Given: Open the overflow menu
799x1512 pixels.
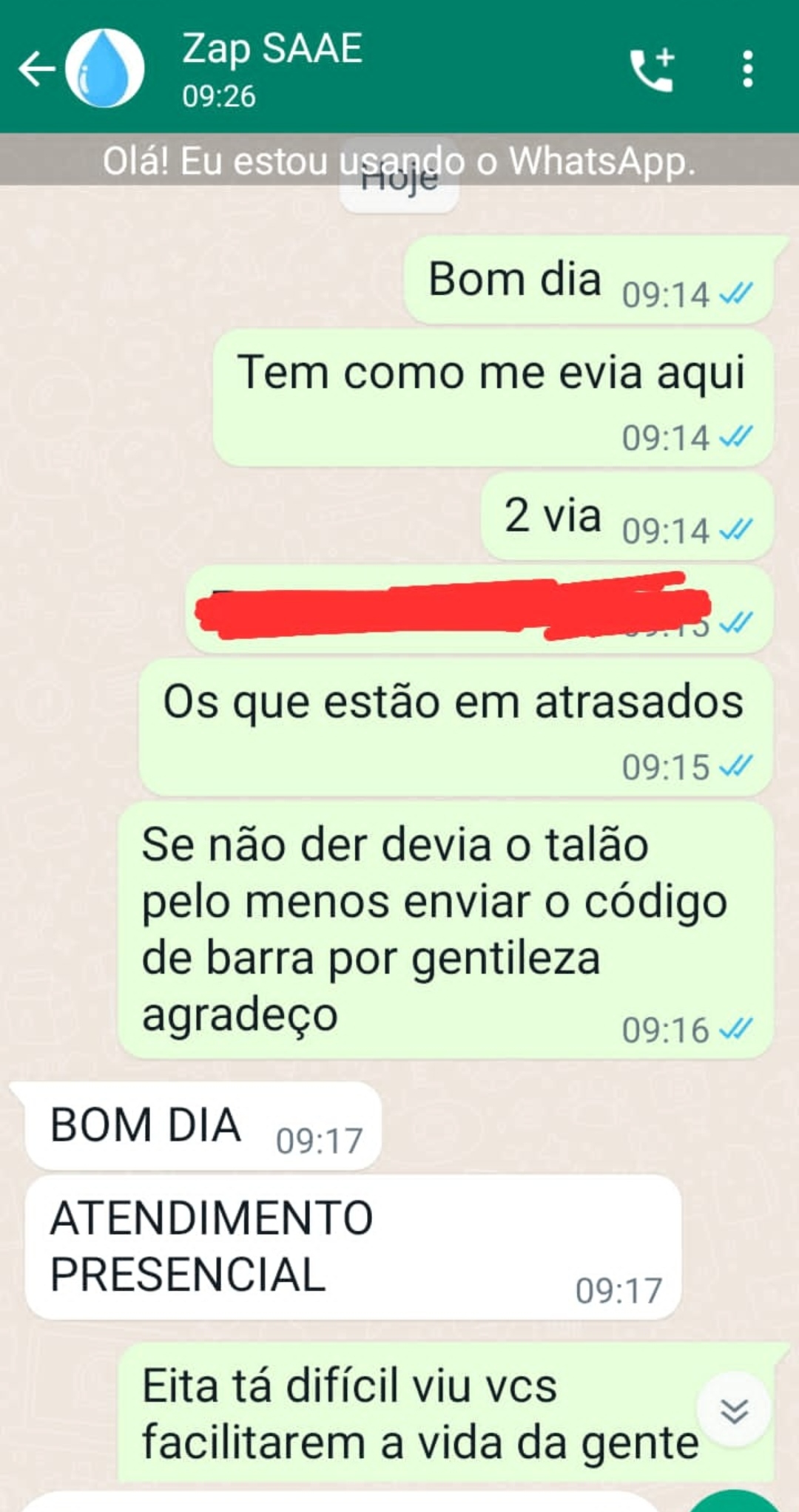Looking at the screenshot, I should (748, 69).
